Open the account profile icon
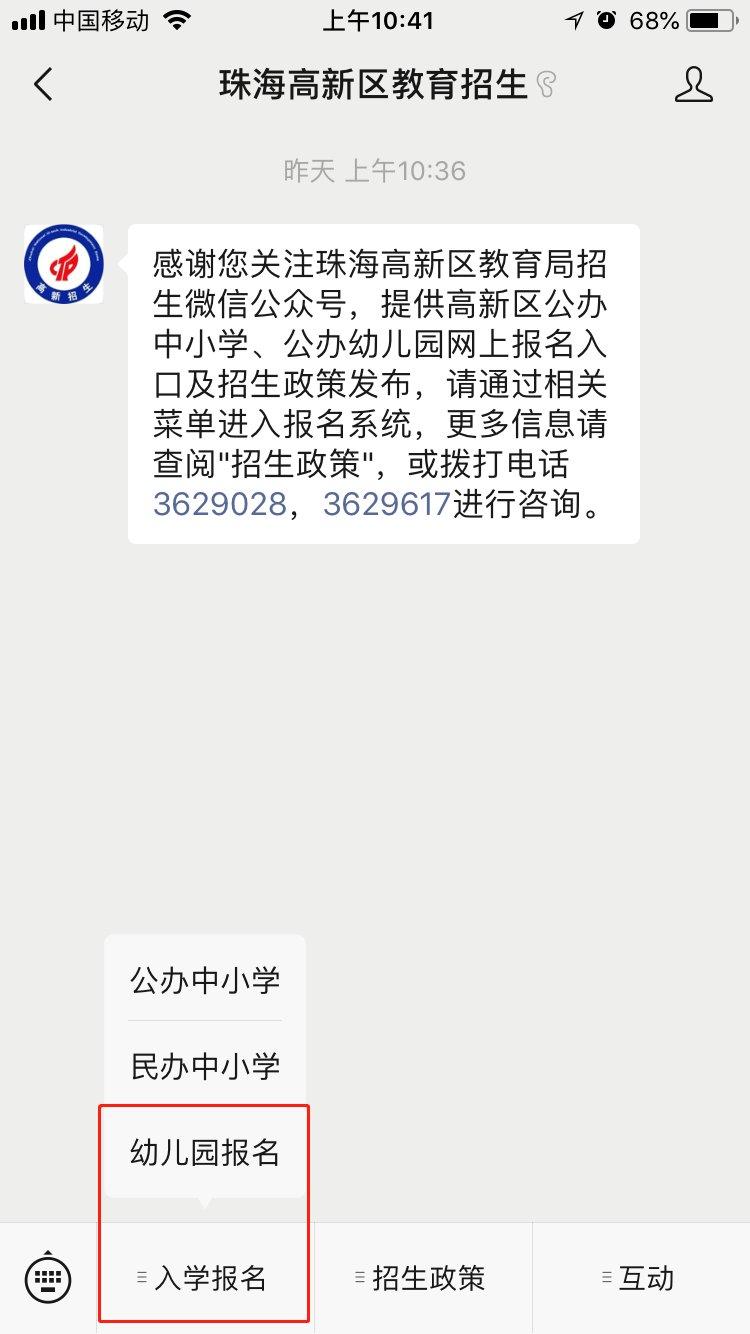Screen dimensions: 750x1334 click(693, 85)
